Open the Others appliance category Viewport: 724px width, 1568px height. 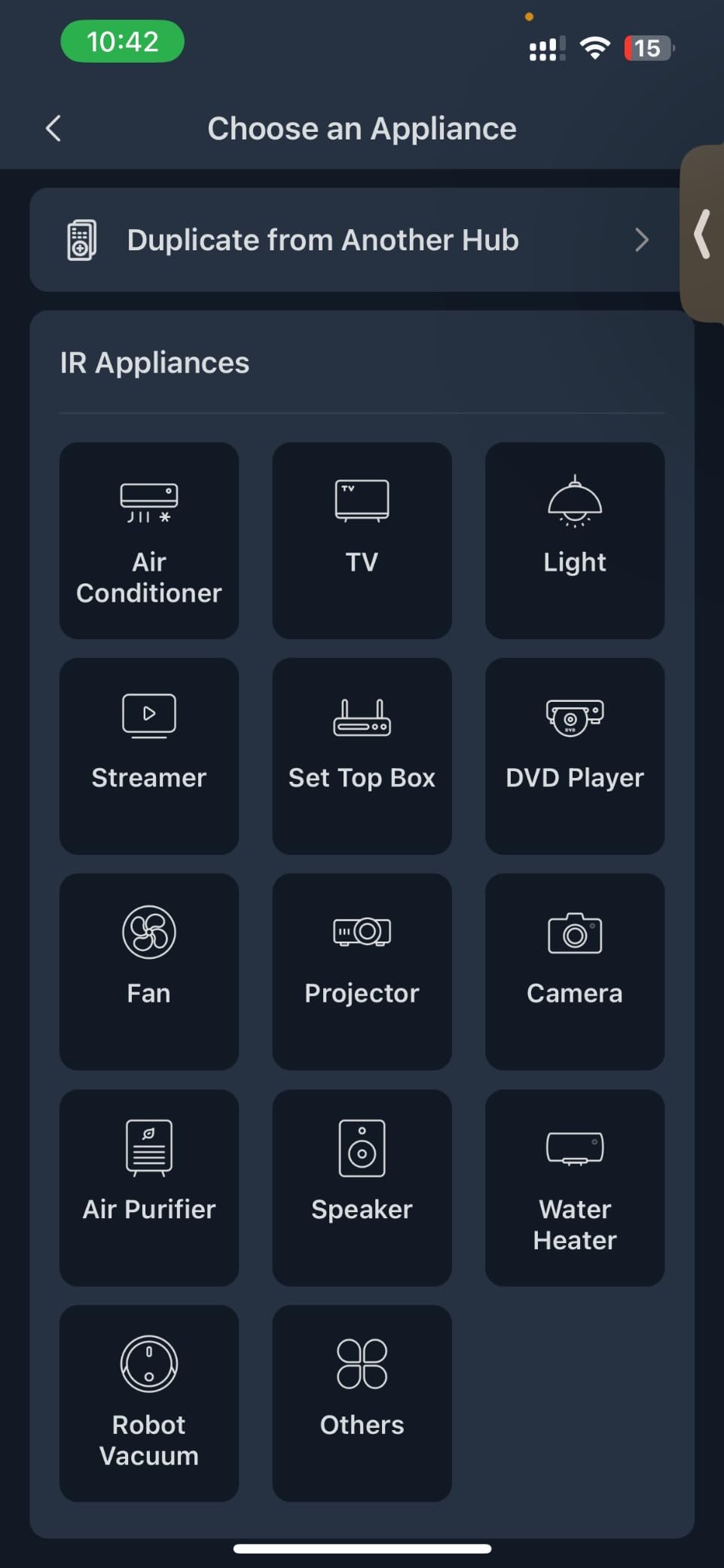(362, 1403)
